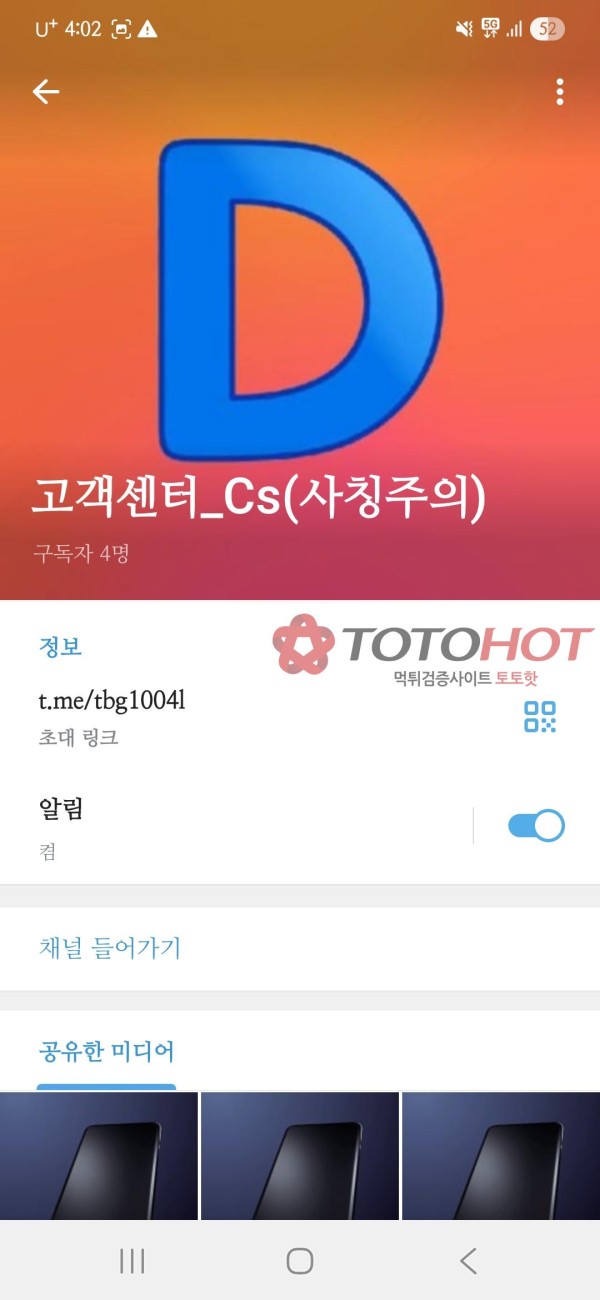The image size is (600, 1300).
Task: Open the first shared media photo
Action: point(99,1156)
